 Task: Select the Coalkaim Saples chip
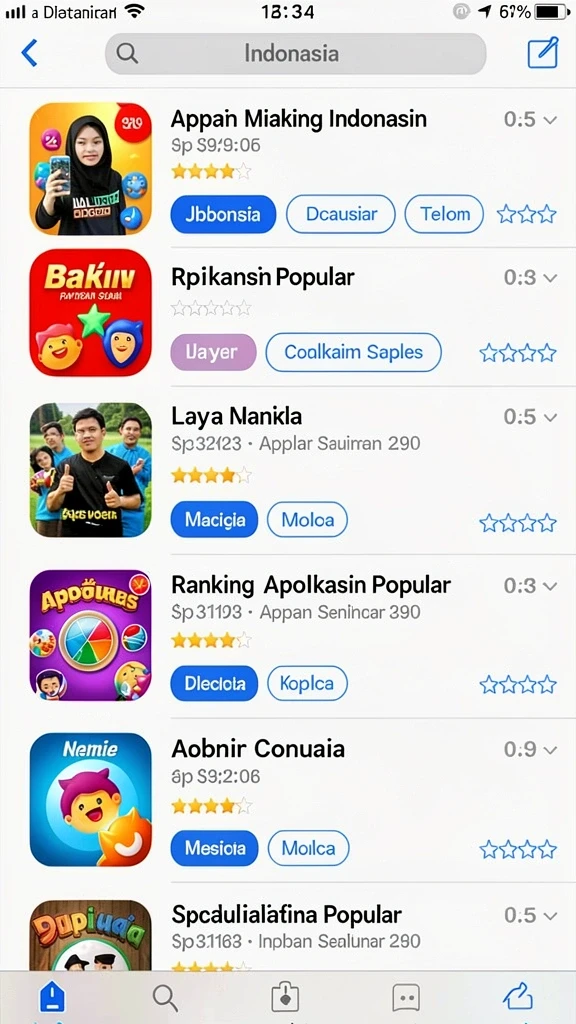(x=353, y=353)
